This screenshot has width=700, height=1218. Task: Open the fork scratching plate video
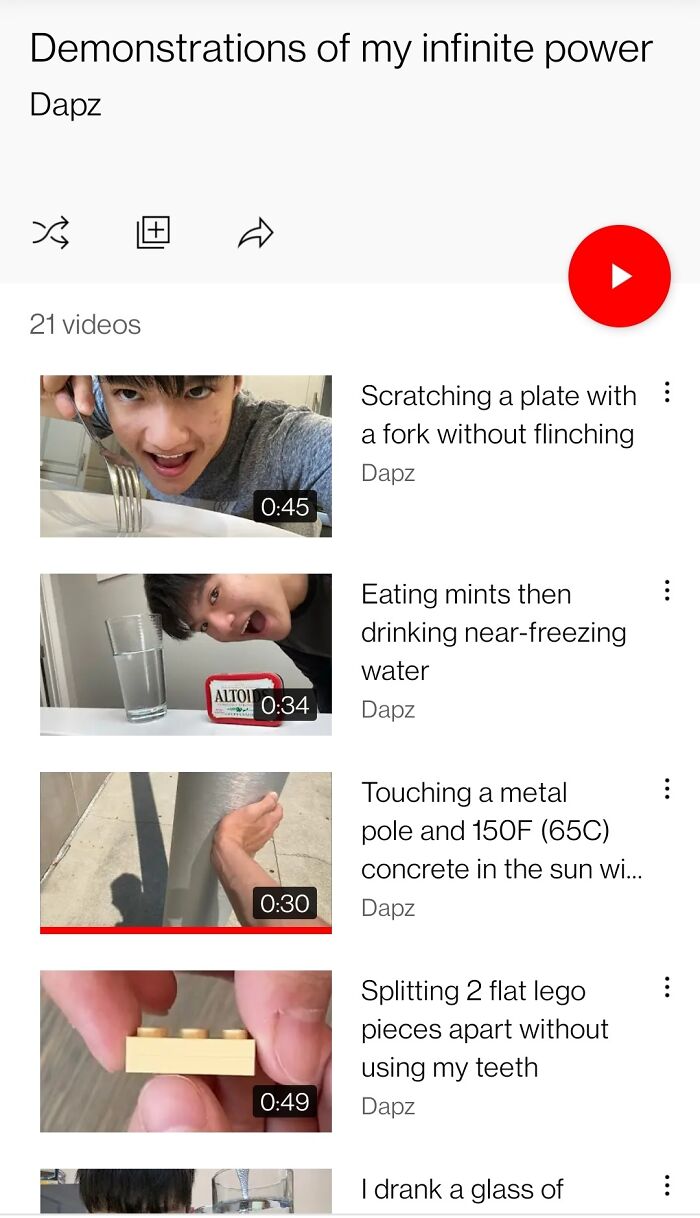click(186, 456)
